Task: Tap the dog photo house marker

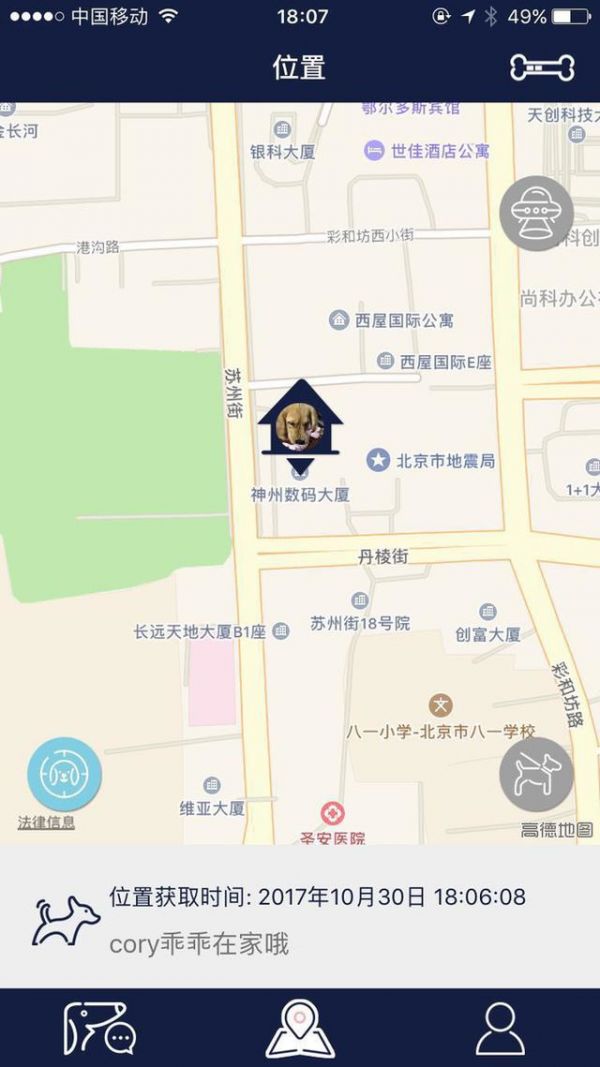Action: point(300,424)
